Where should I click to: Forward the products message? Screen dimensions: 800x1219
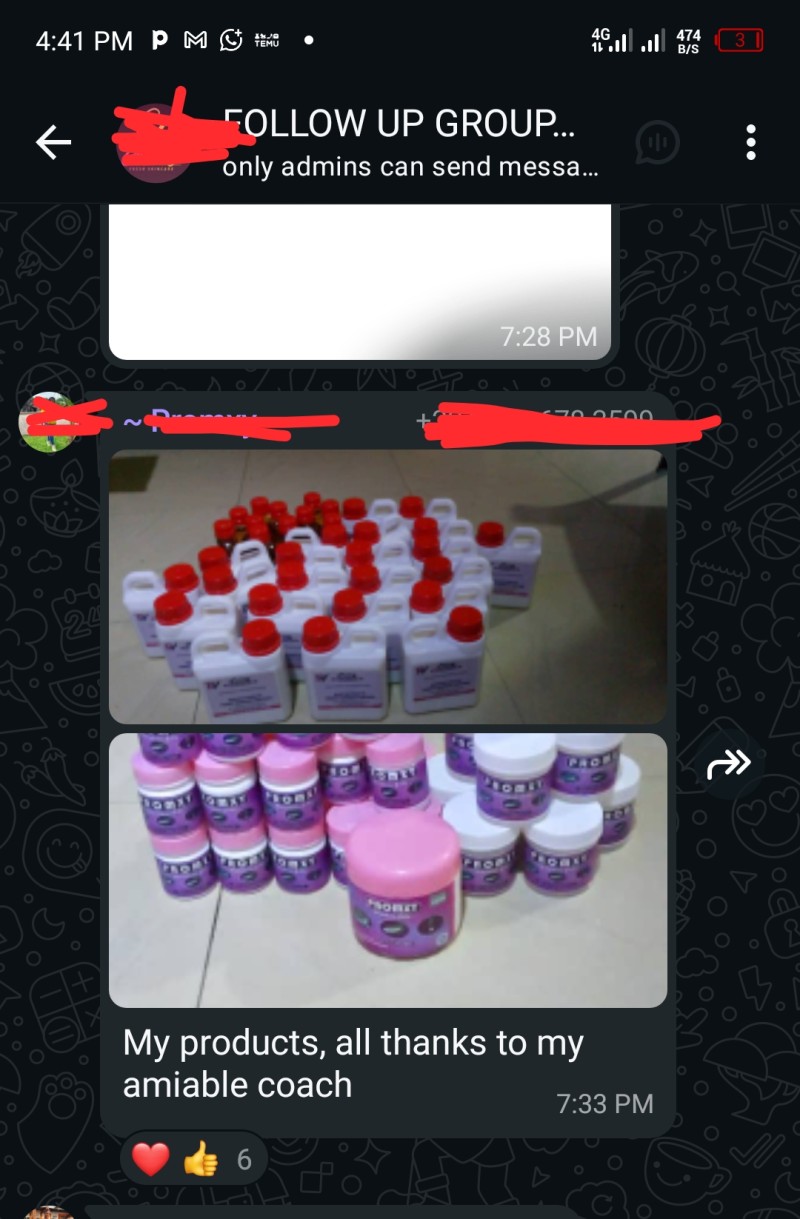click(729, 766)
